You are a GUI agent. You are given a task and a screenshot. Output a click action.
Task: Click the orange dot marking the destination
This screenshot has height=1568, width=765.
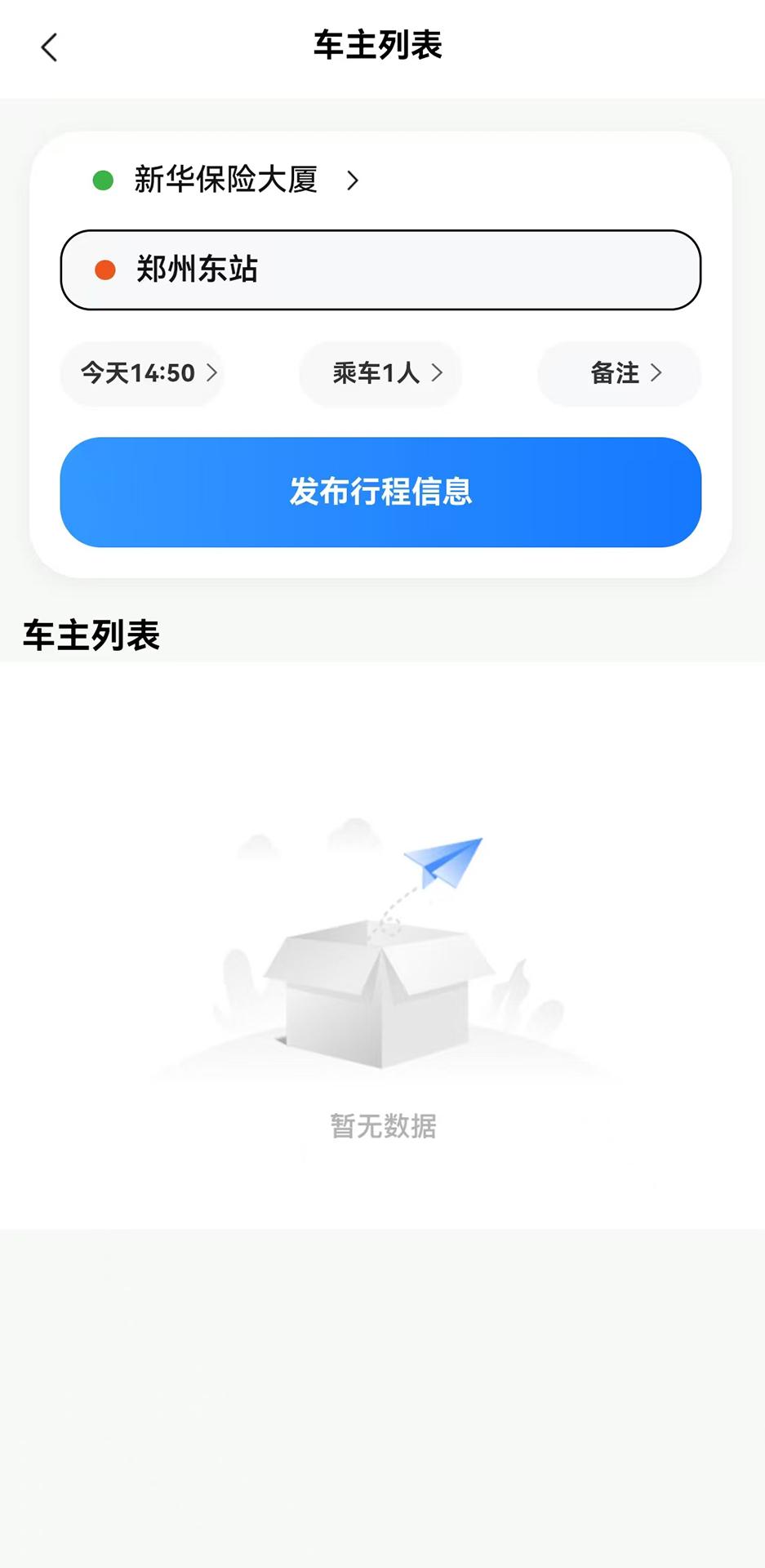click(105, 269)
